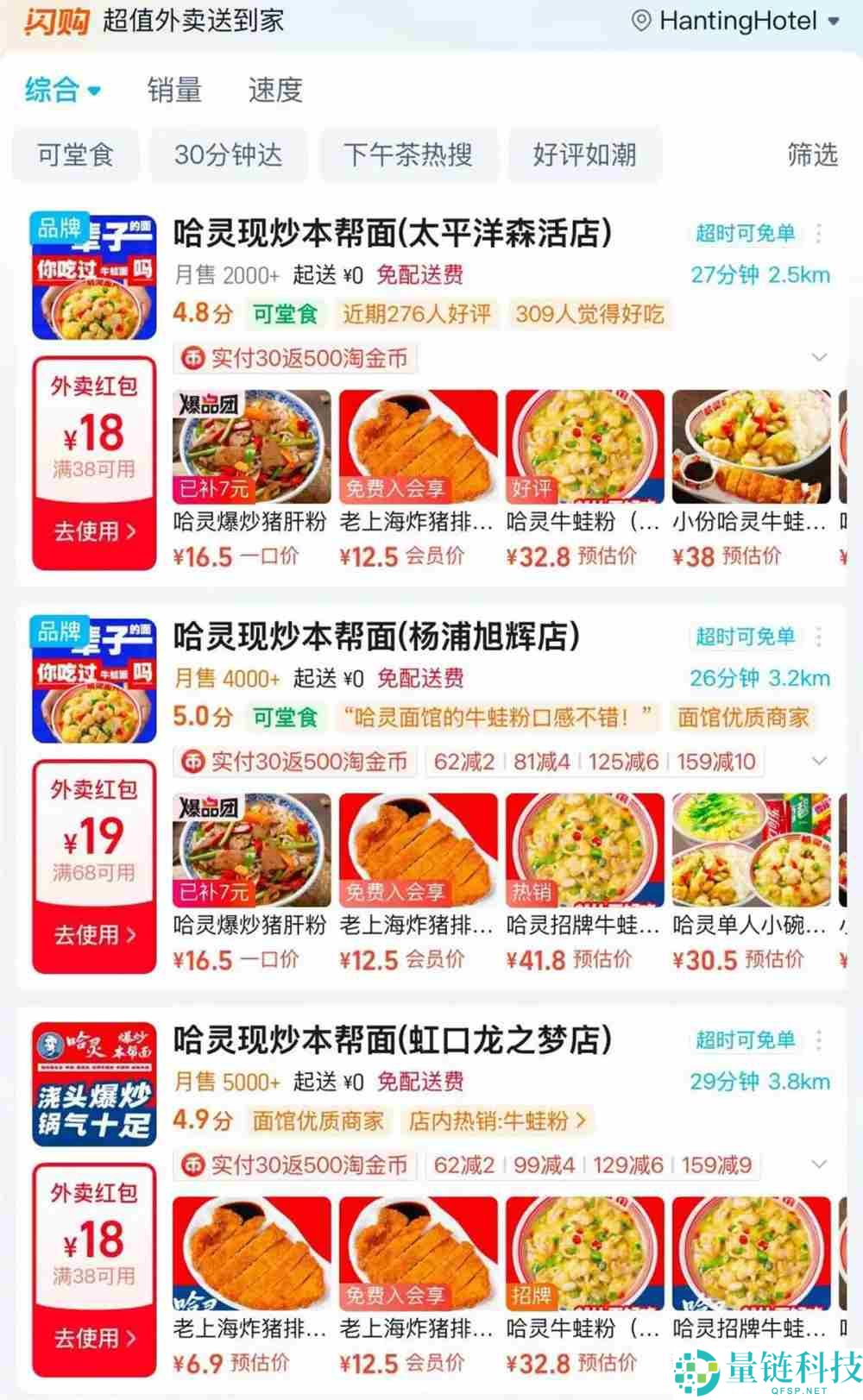
Task: Click the 老上海炸猪排 dish thumbnail
Action: click(x=418, y=446)
